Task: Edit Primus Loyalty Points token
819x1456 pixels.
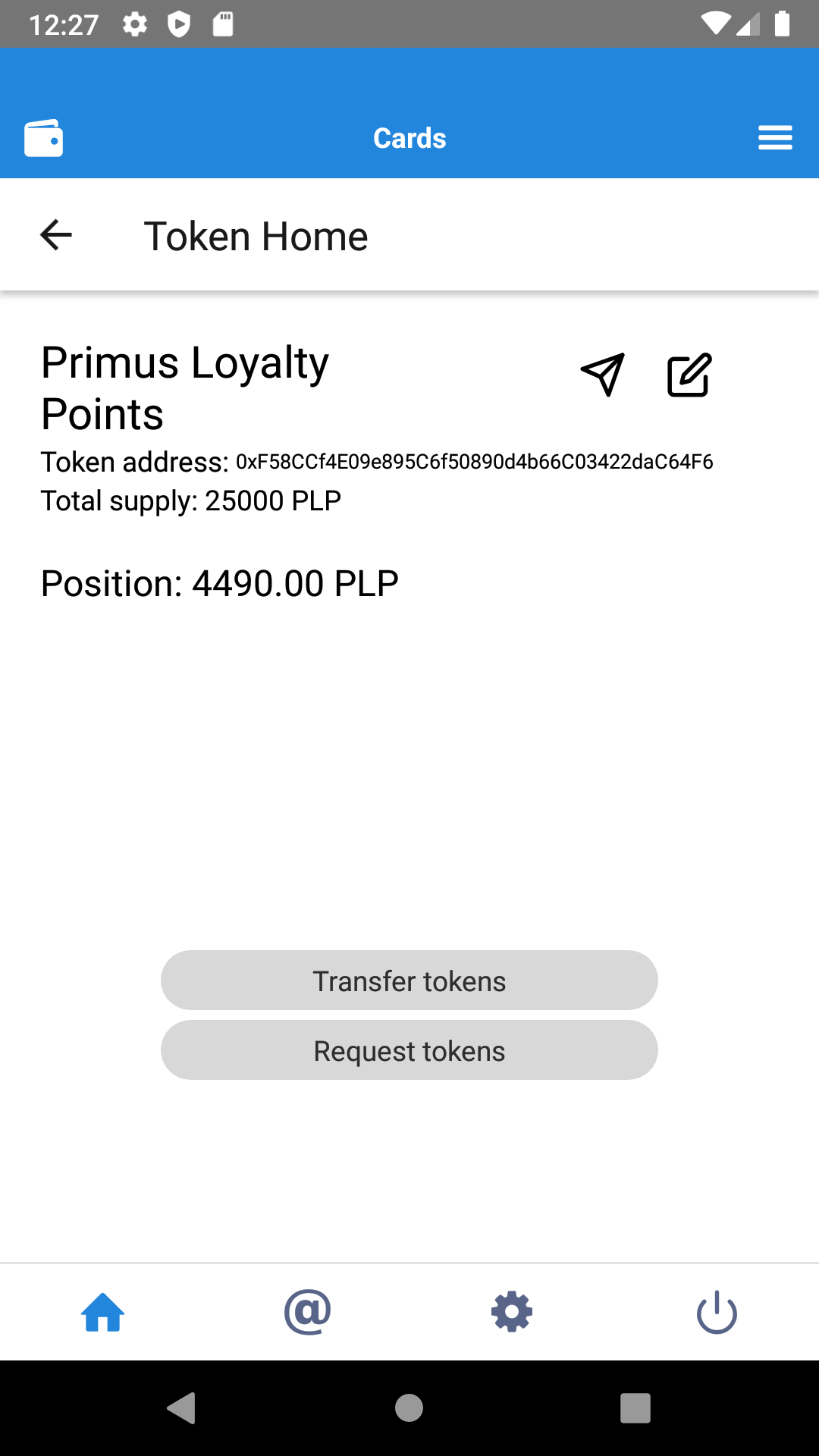Action: click(689, 374)
